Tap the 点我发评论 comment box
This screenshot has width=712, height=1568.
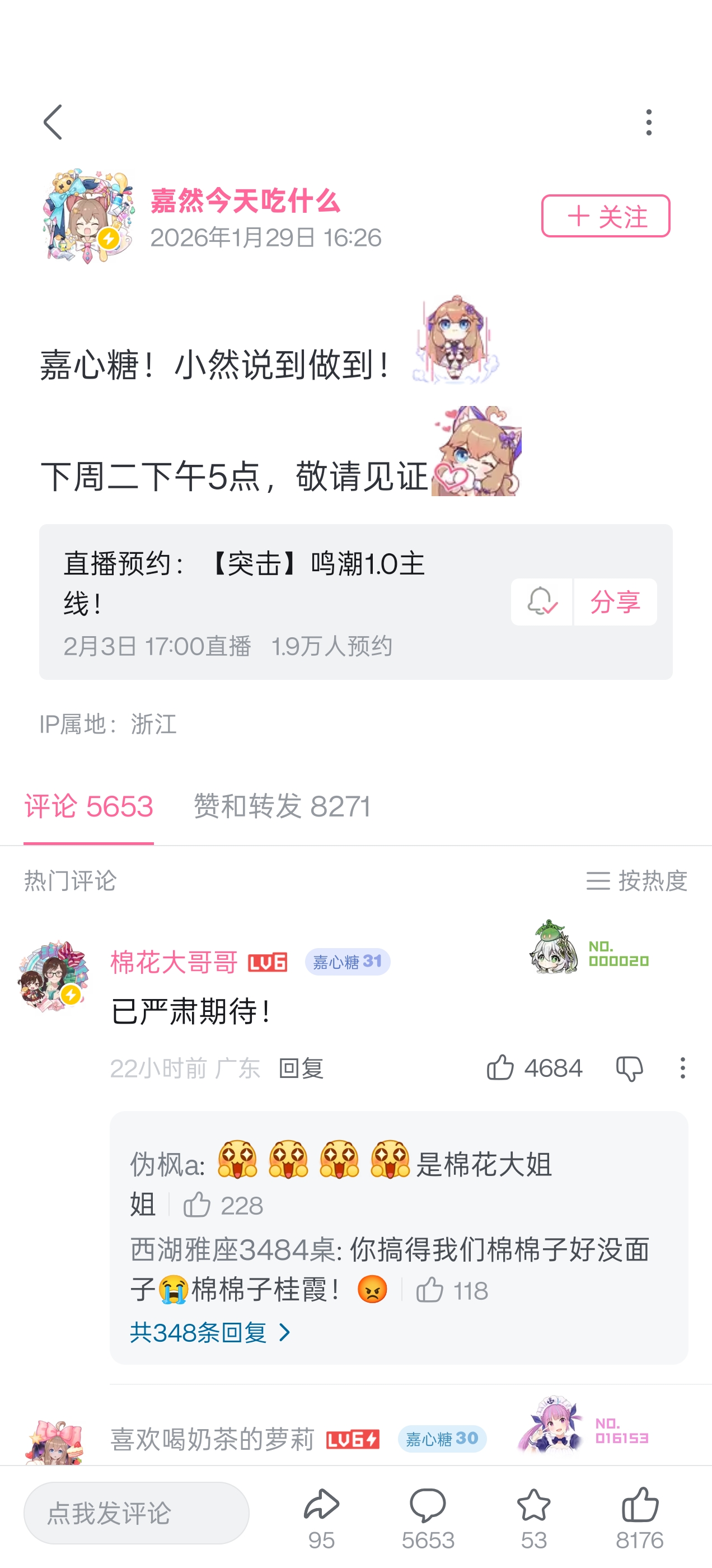pos(137,1513)
